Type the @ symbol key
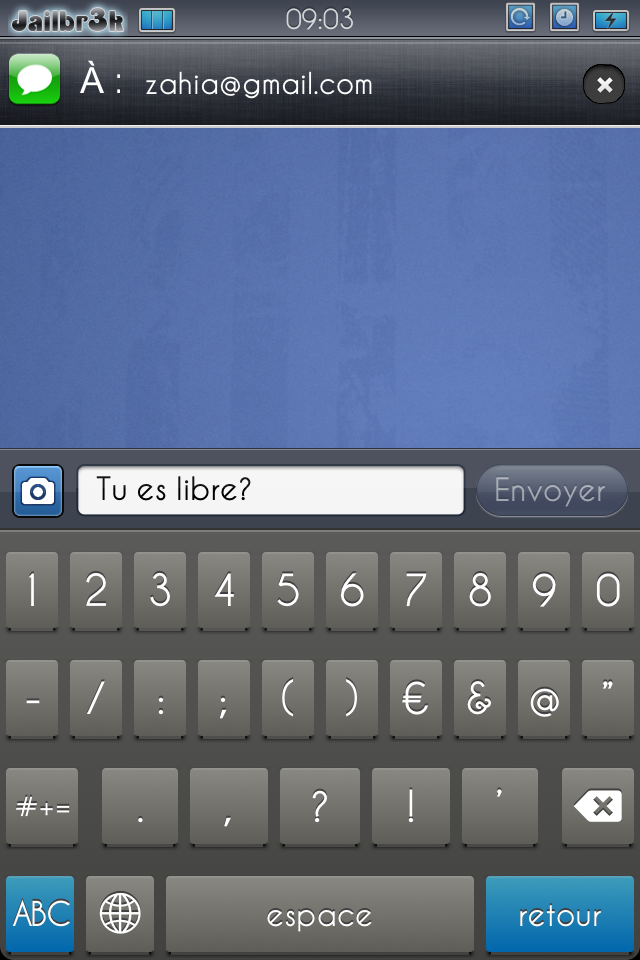The width and height of the screenshot is (640, 960). click(544, 700)
